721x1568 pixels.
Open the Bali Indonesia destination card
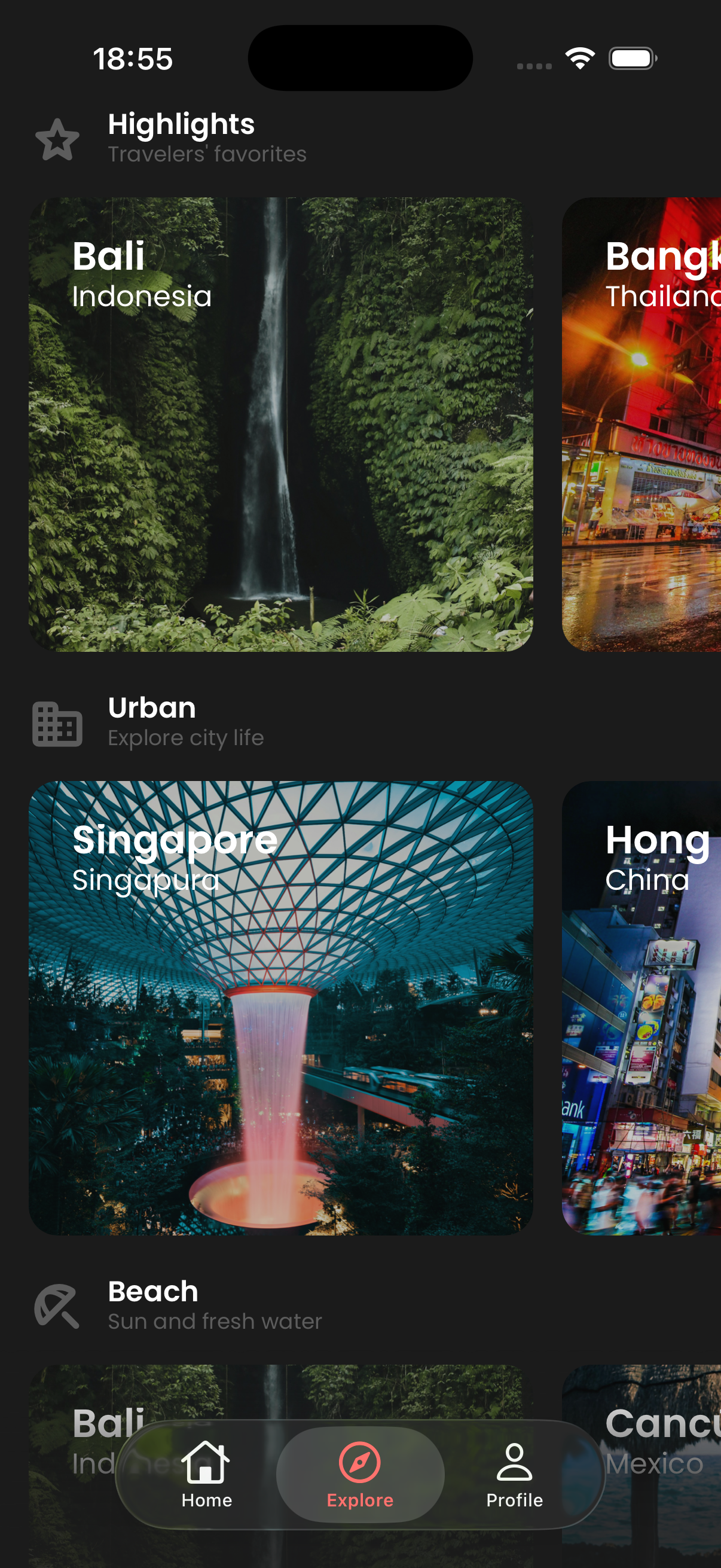(x=282, y=426)
